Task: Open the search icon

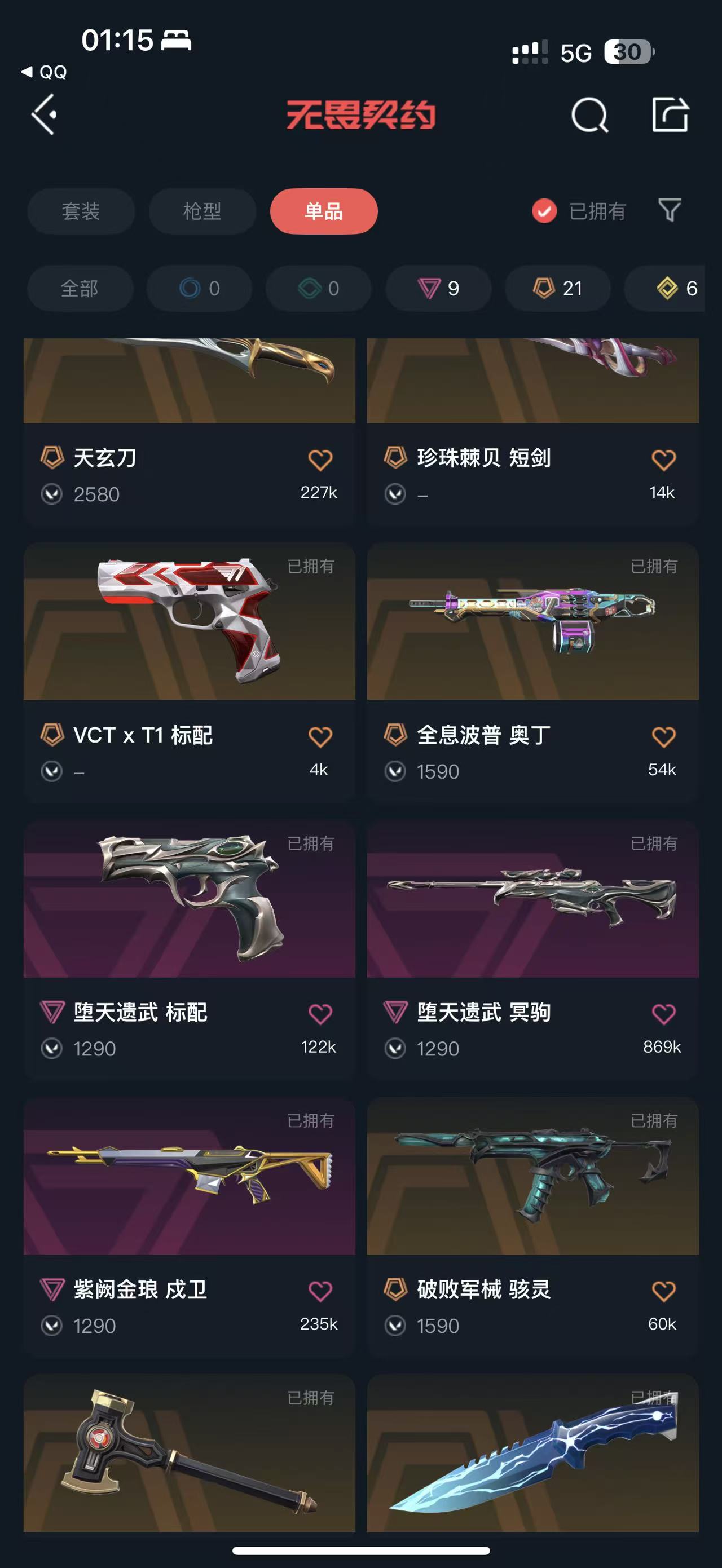Action: tap(589, 115)
